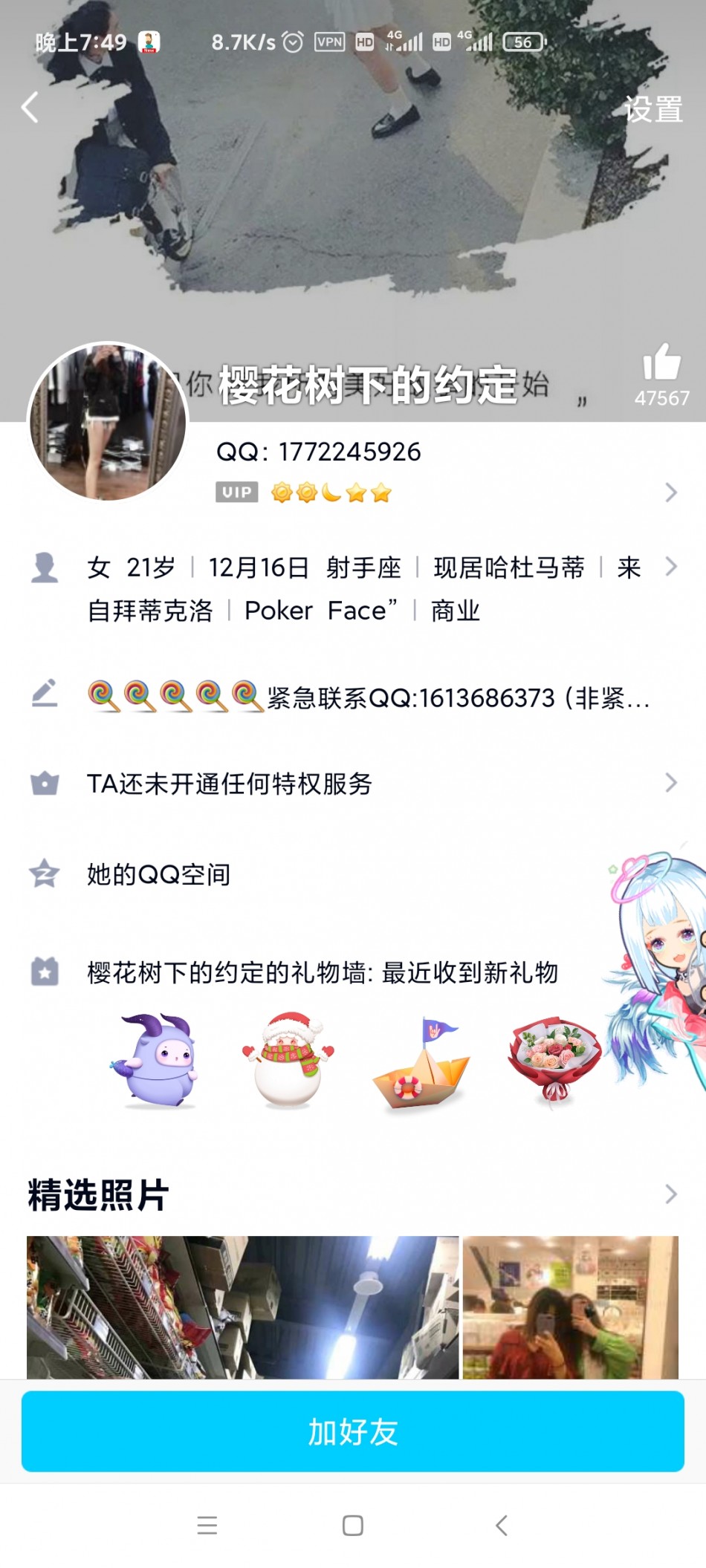Tap the 加好友 button
This screenshot has width=706, height=1568.
pyautogui.click(x=353, y=1431)
